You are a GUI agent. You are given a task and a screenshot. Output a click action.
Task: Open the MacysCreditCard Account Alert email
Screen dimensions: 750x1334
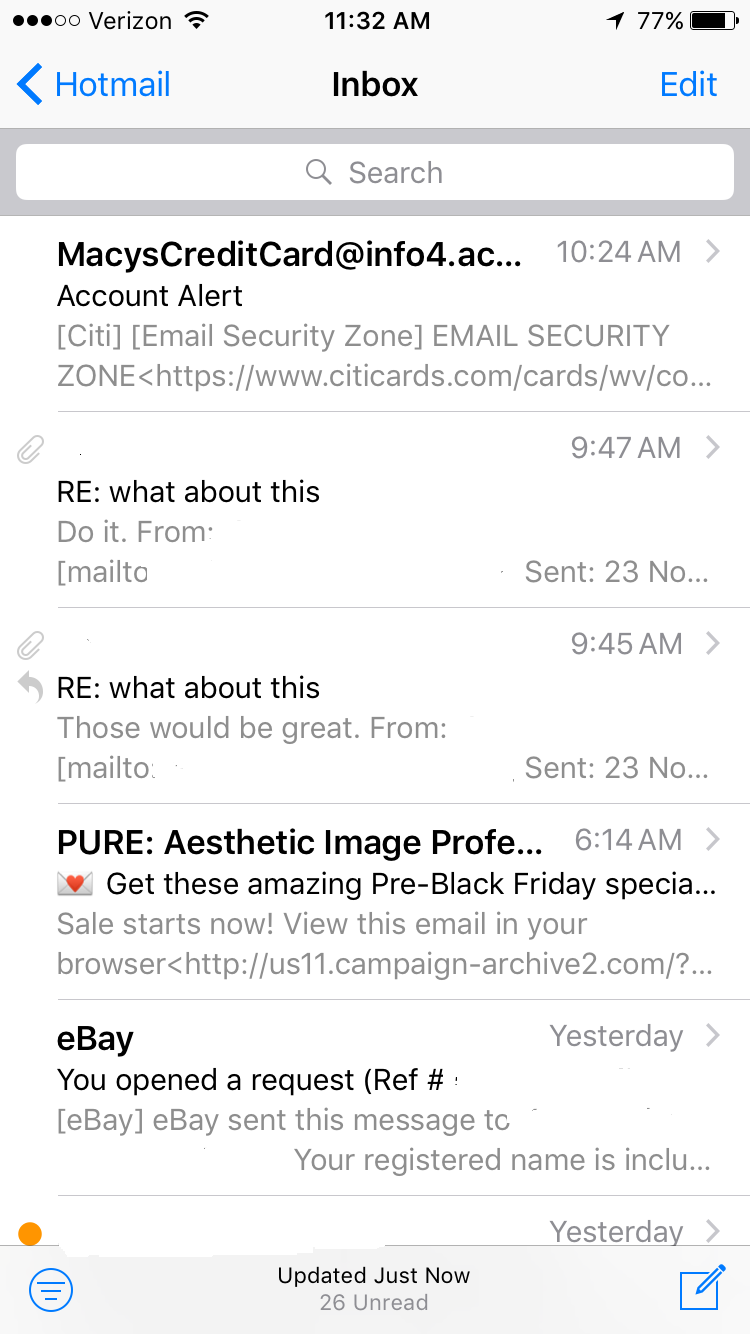pos(375,314)
